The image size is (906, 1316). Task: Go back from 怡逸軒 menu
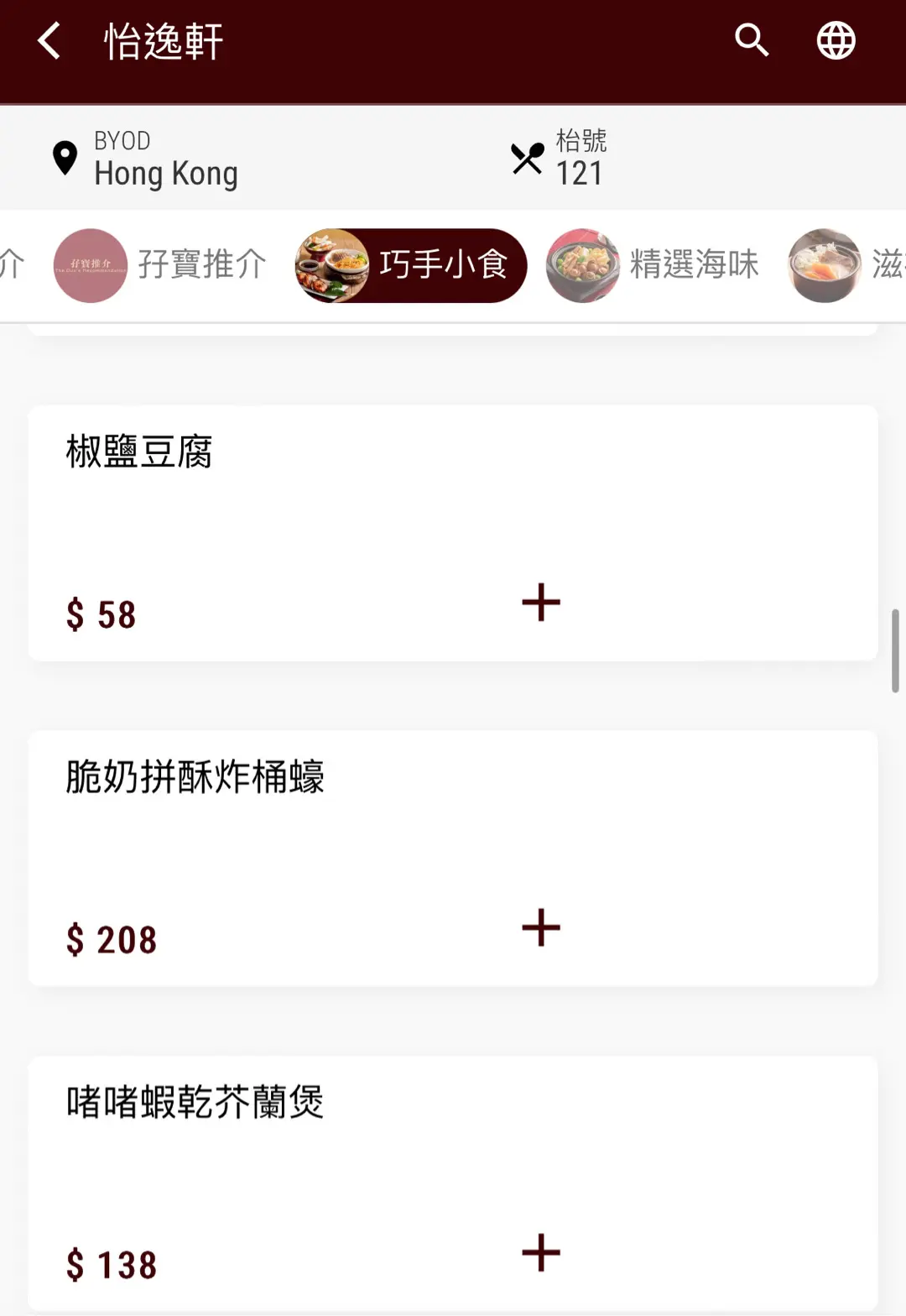coord(49,40)
